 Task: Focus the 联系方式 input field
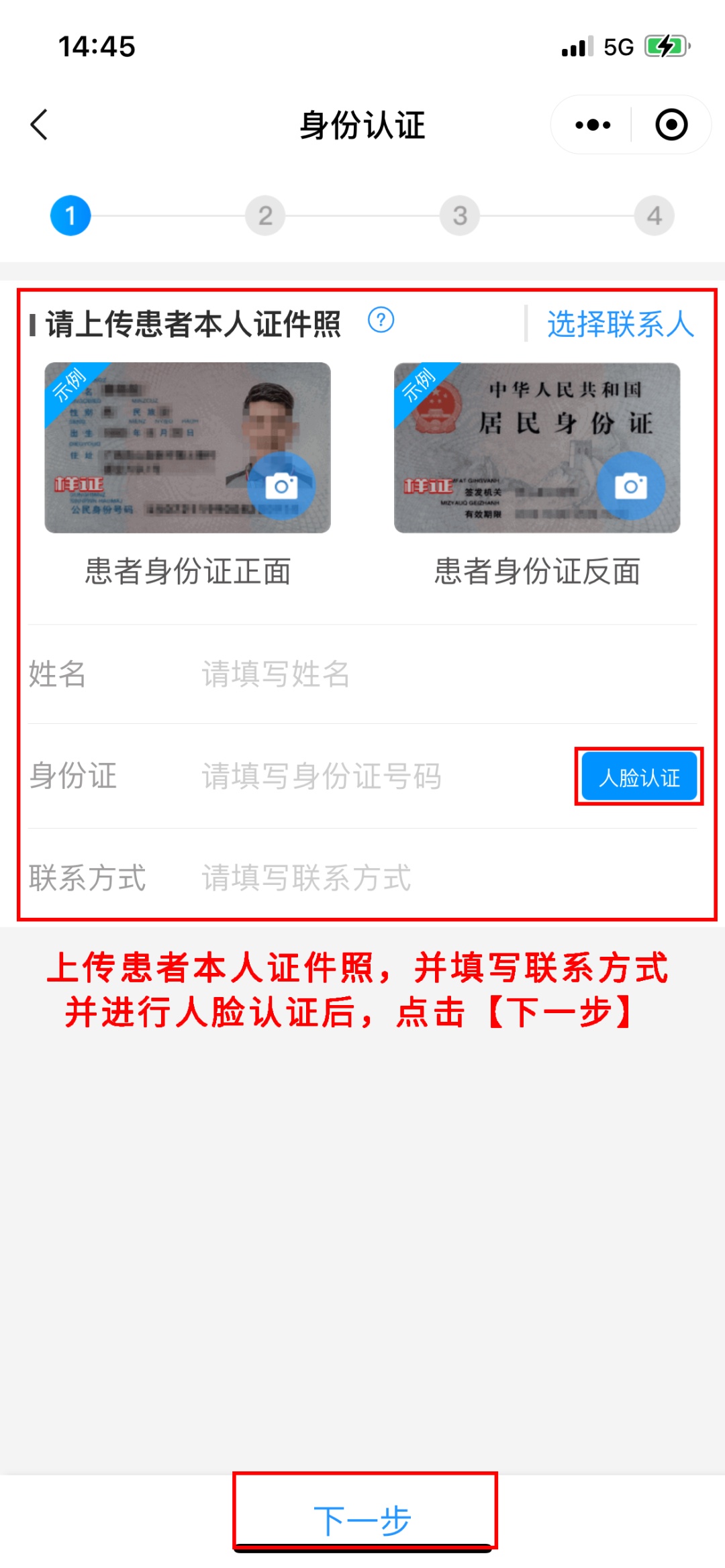coord(403,878)
